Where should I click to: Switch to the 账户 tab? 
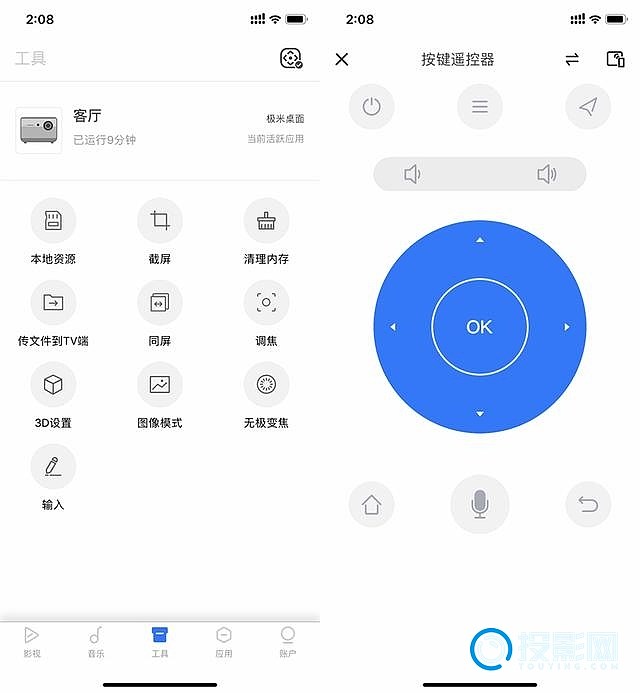288,641
